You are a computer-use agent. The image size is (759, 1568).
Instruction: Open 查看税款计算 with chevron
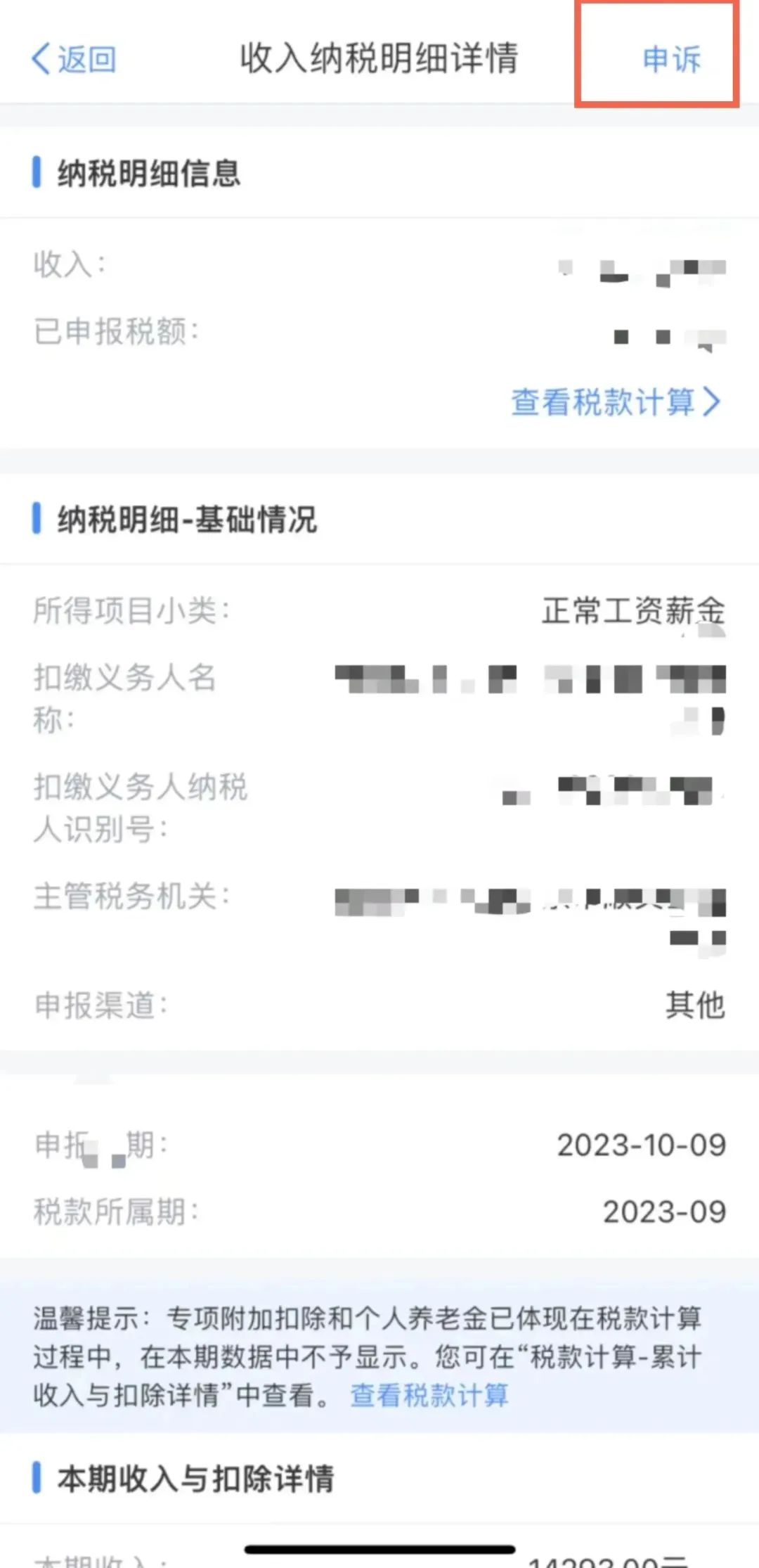point(615,403)
